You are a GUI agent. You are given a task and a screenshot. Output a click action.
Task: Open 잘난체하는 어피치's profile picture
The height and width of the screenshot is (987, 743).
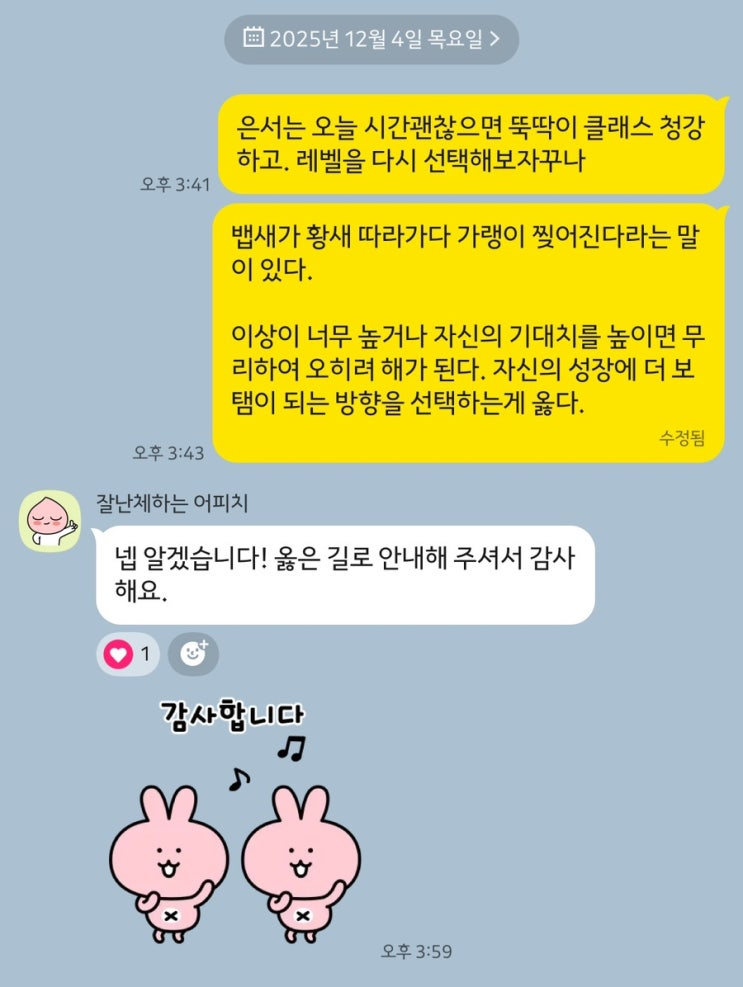(49, 520)
